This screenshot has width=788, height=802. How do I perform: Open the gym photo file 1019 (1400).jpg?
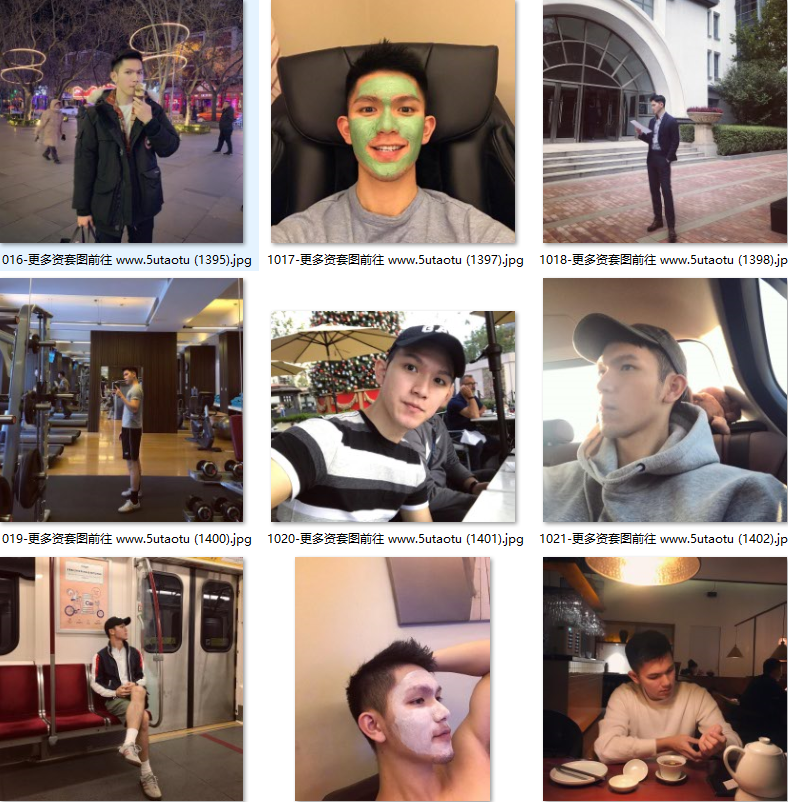click(x=121, y=400)
